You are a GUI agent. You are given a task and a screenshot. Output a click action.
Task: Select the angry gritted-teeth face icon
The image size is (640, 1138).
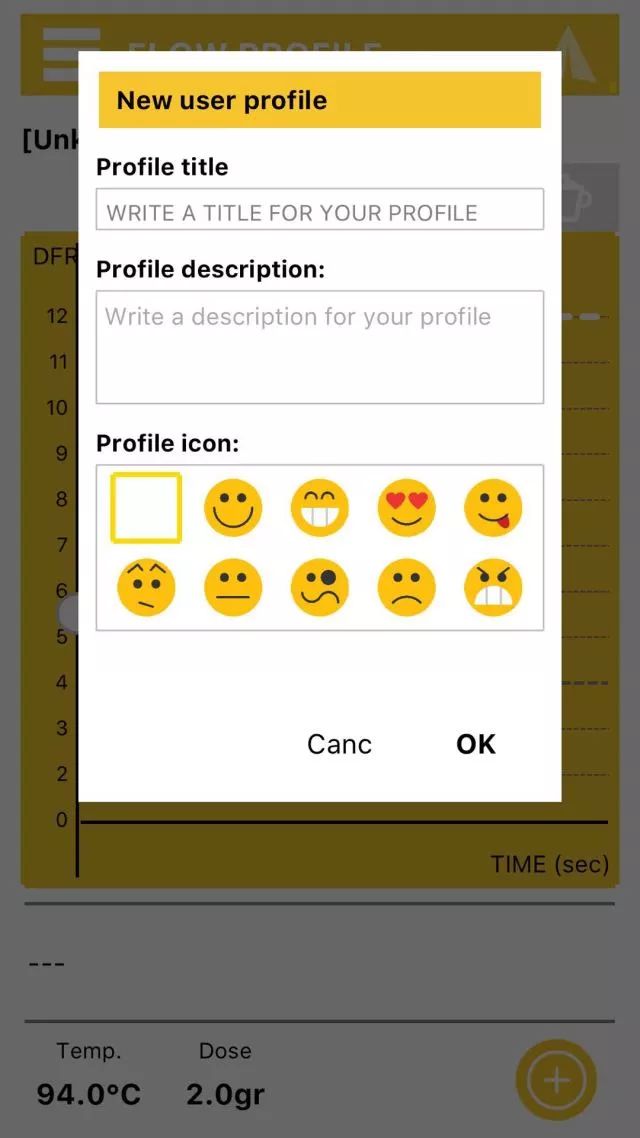(493, 587)
